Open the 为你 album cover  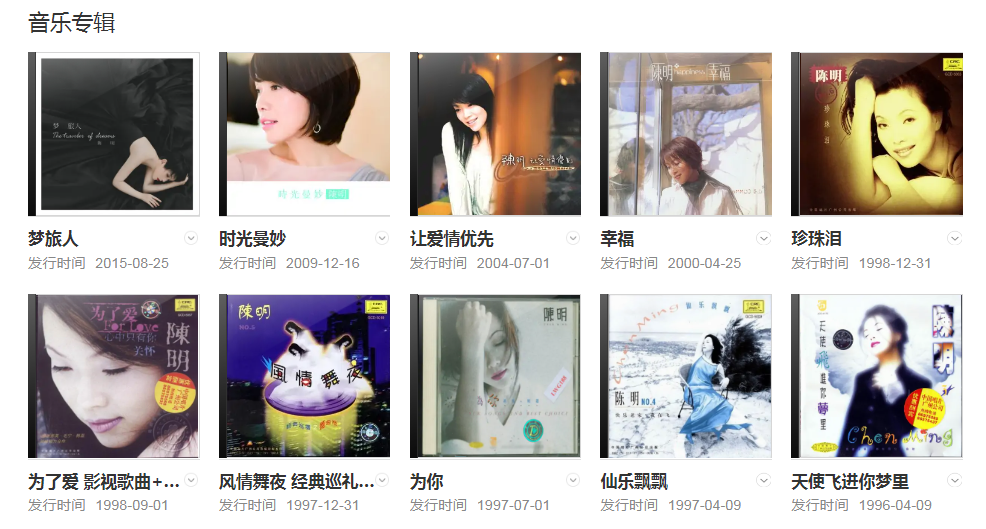click(495, 376)
